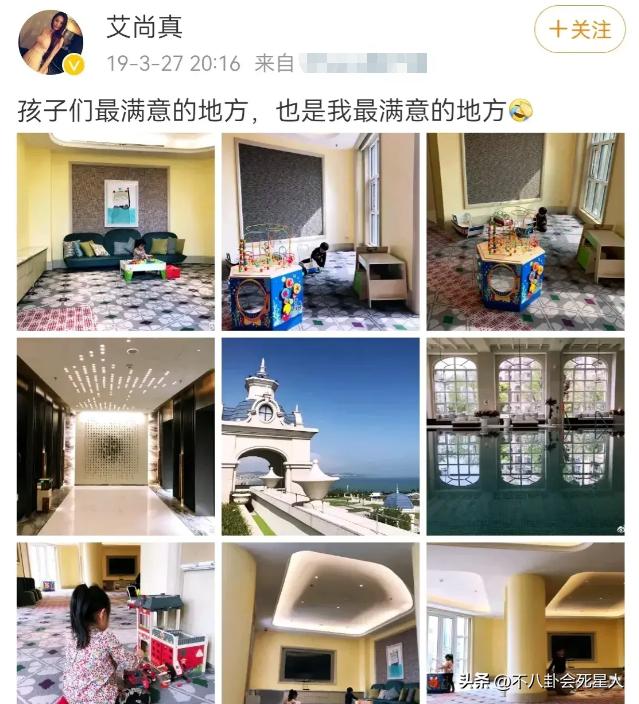
Task: Open photo of sofa with framed painting
Action: [x=116, y=232]
